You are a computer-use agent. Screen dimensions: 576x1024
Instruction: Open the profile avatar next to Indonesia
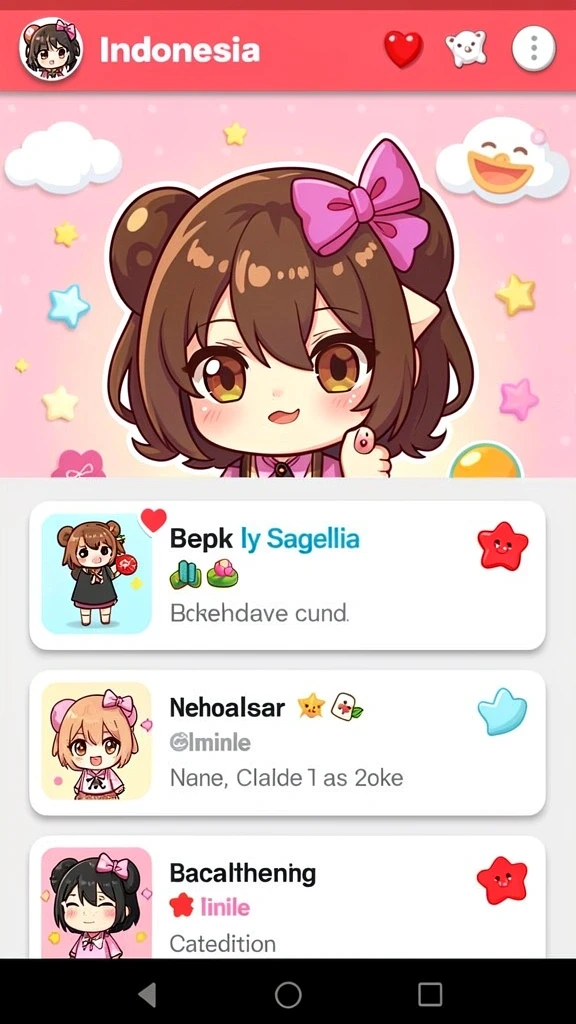(51, 50)
